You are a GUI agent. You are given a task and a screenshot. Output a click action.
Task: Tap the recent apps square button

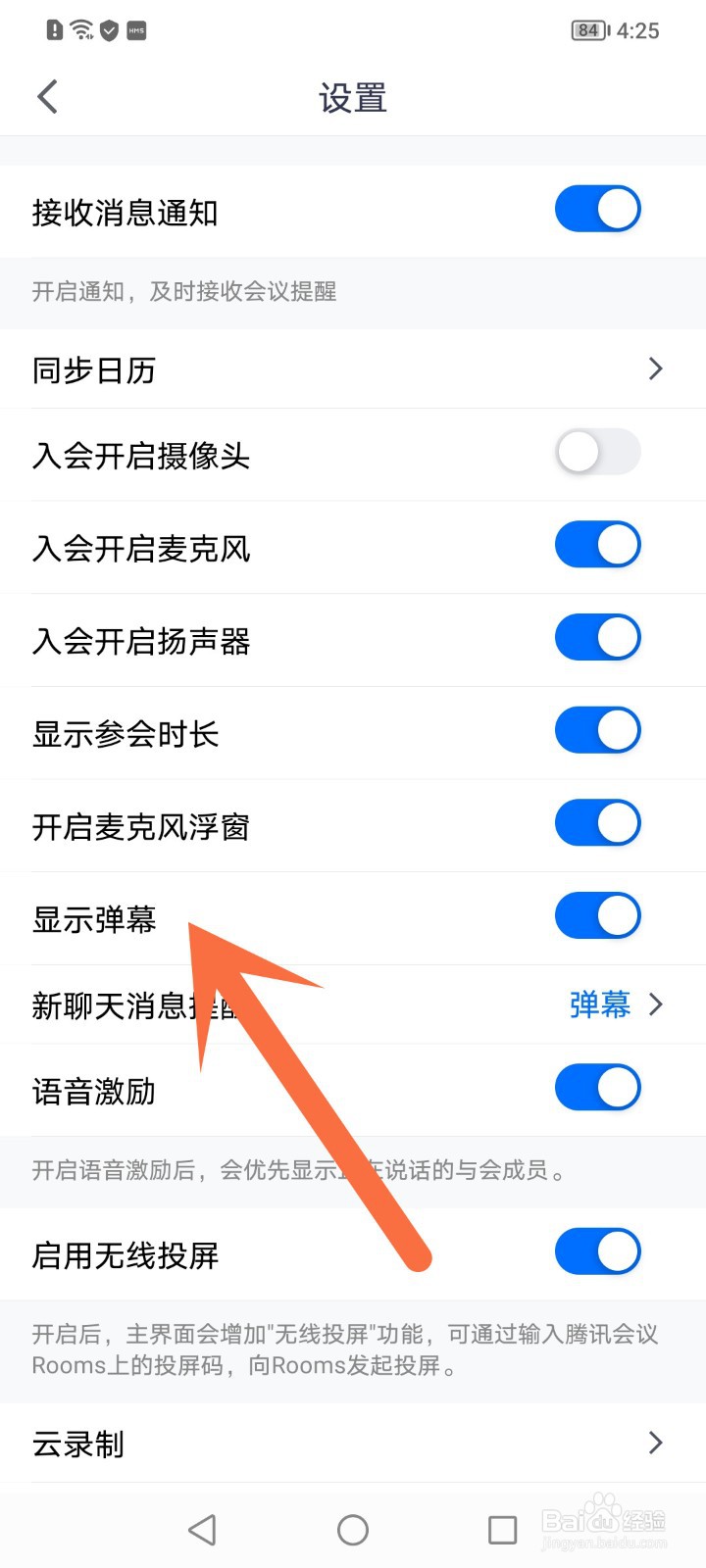pos(502,1528)
